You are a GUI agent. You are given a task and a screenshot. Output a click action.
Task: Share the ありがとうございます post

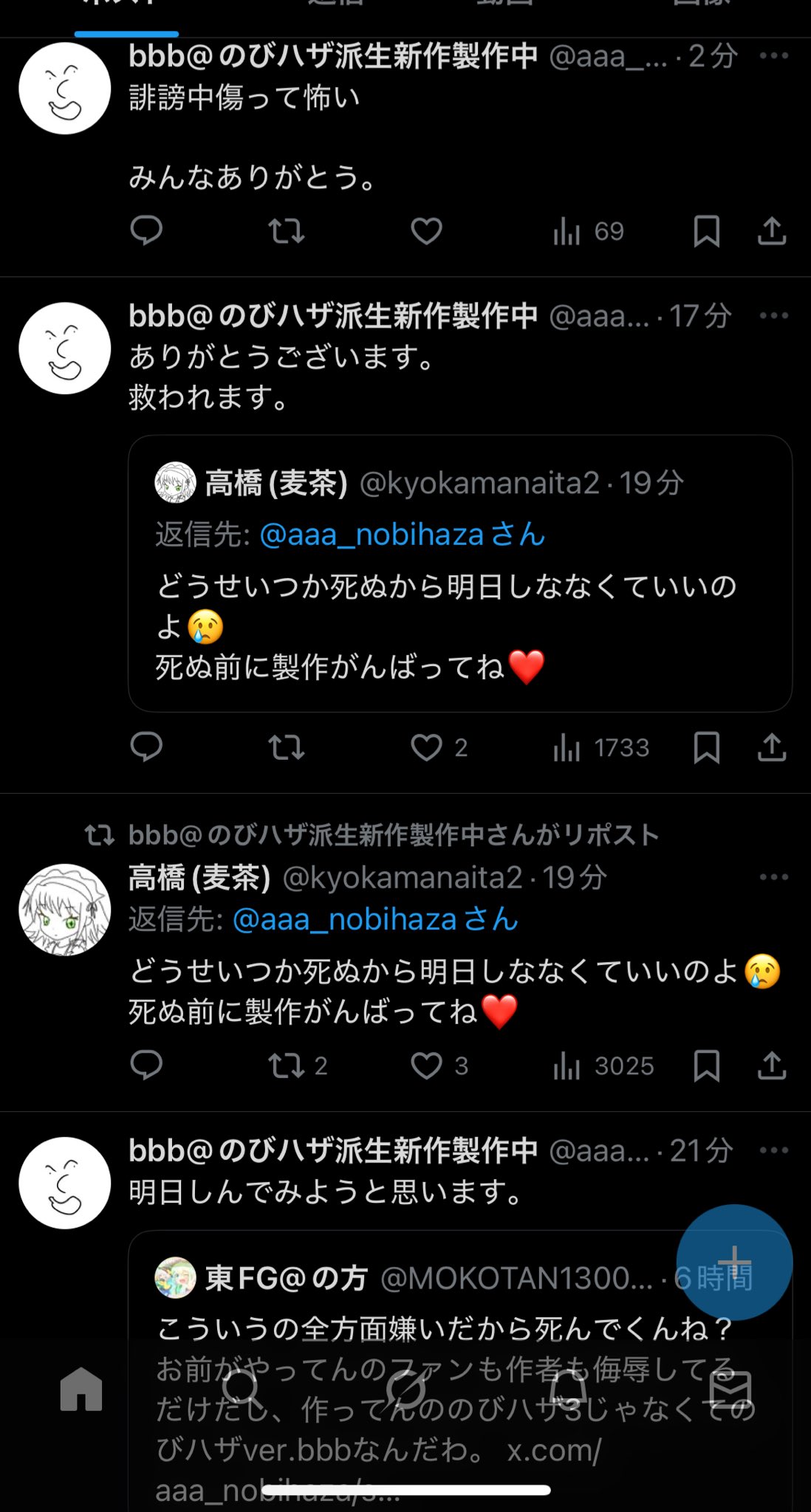pyautogui.click(x=771, y=748)
